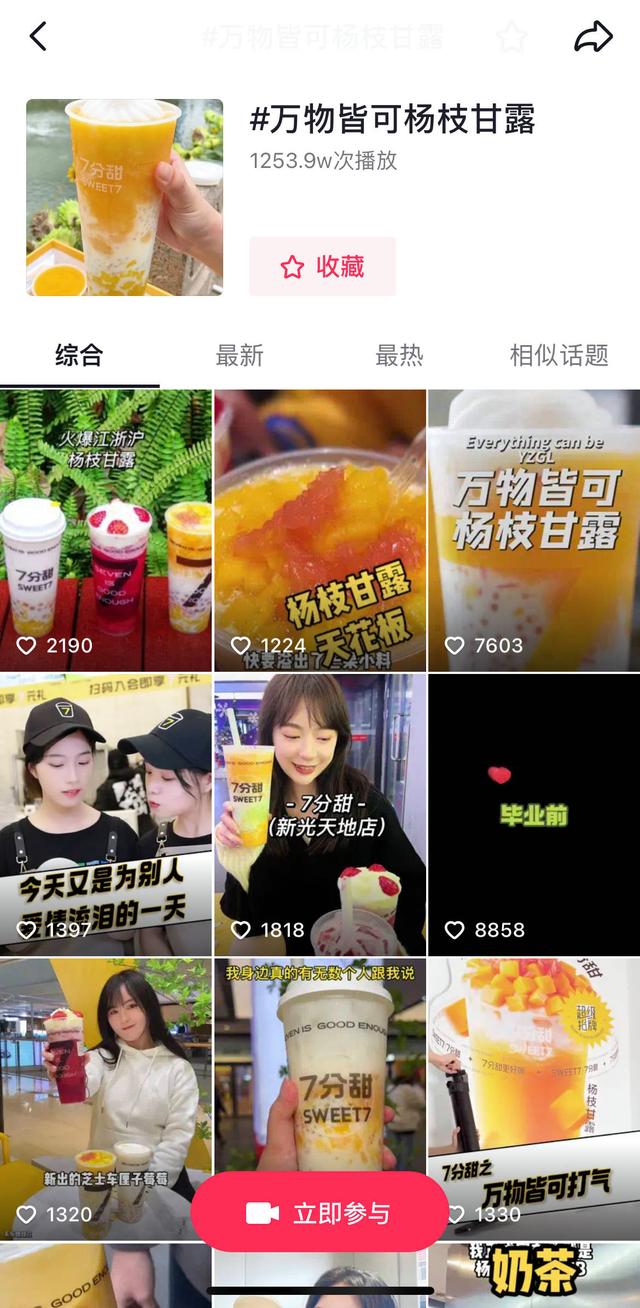
Task: Switch to the 最热 tab
Action: tap(399, 355)
